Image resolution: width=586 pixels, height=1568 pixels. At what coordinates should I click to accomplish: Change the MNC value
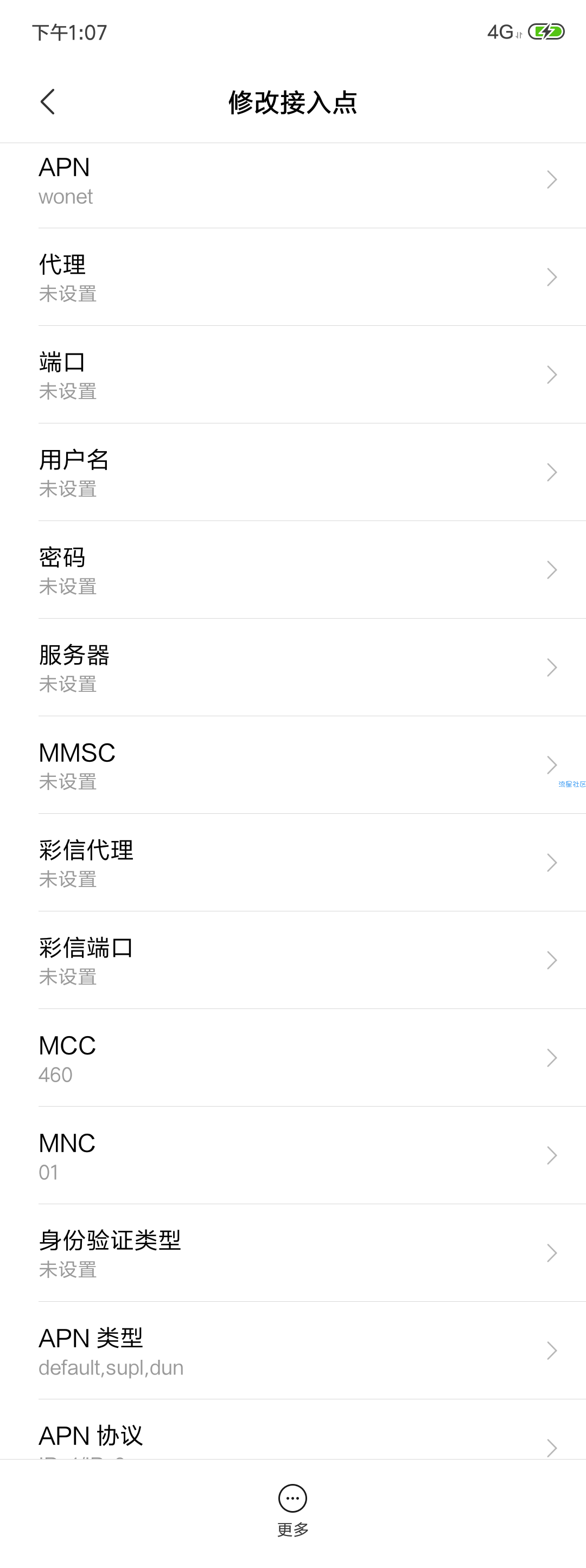(292, 1155)
